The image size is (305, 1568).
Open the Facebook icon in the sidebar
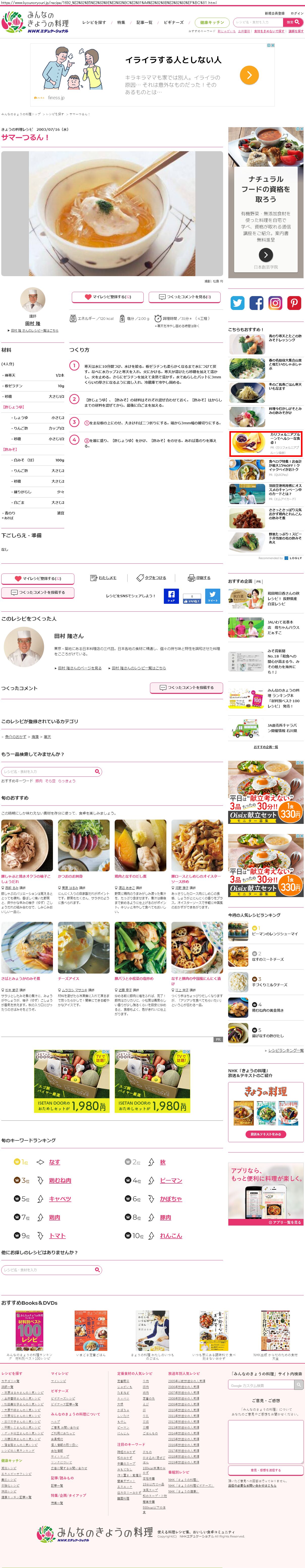click(256, 303)
